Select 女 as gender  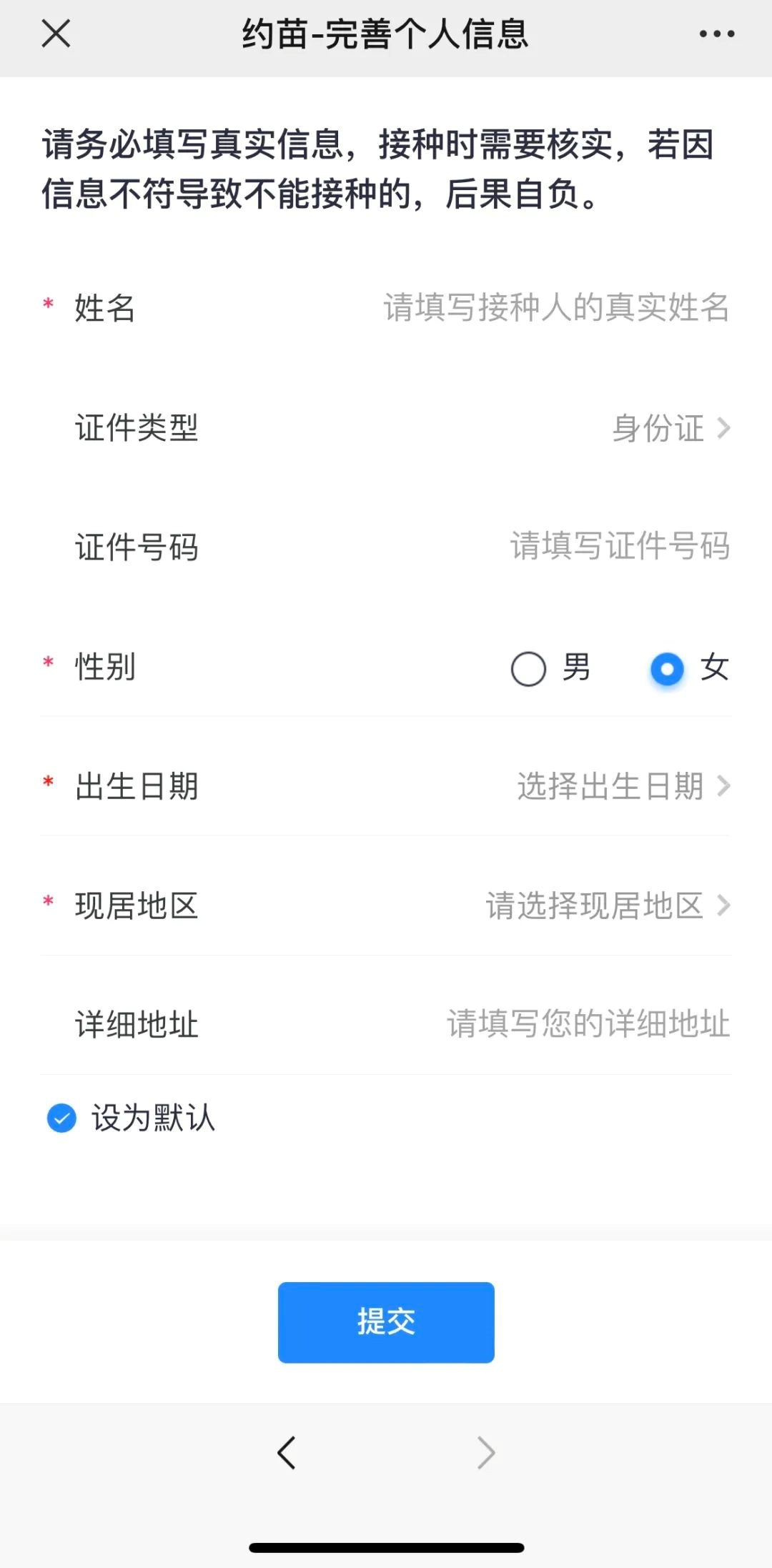(667, 669)
